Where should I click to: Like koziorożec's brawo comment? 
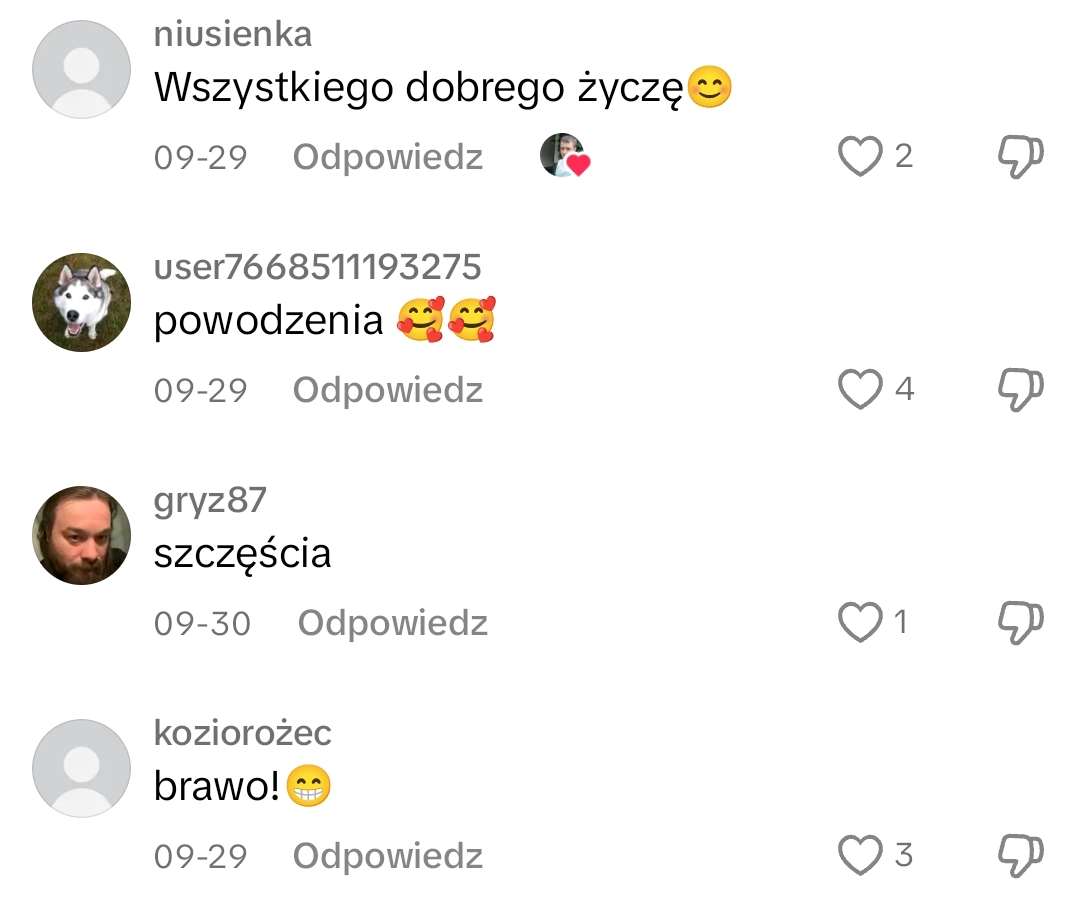[x=860, y=856]
